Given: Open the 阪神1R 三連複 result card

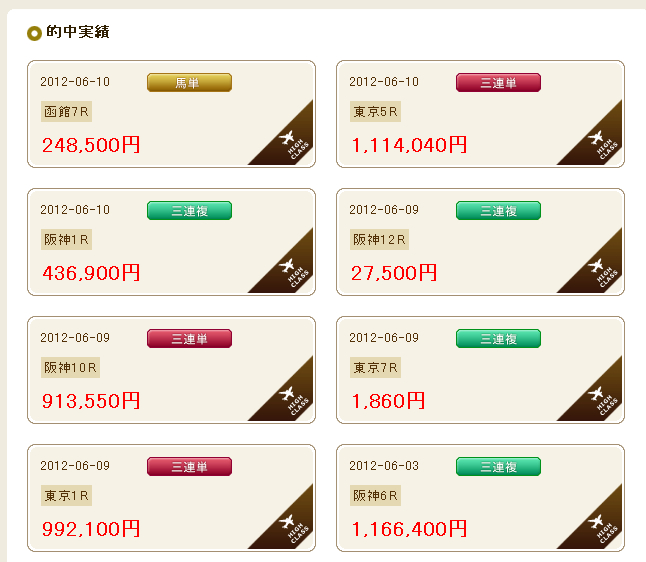Looking at the screenshot, I should [171, 242].
